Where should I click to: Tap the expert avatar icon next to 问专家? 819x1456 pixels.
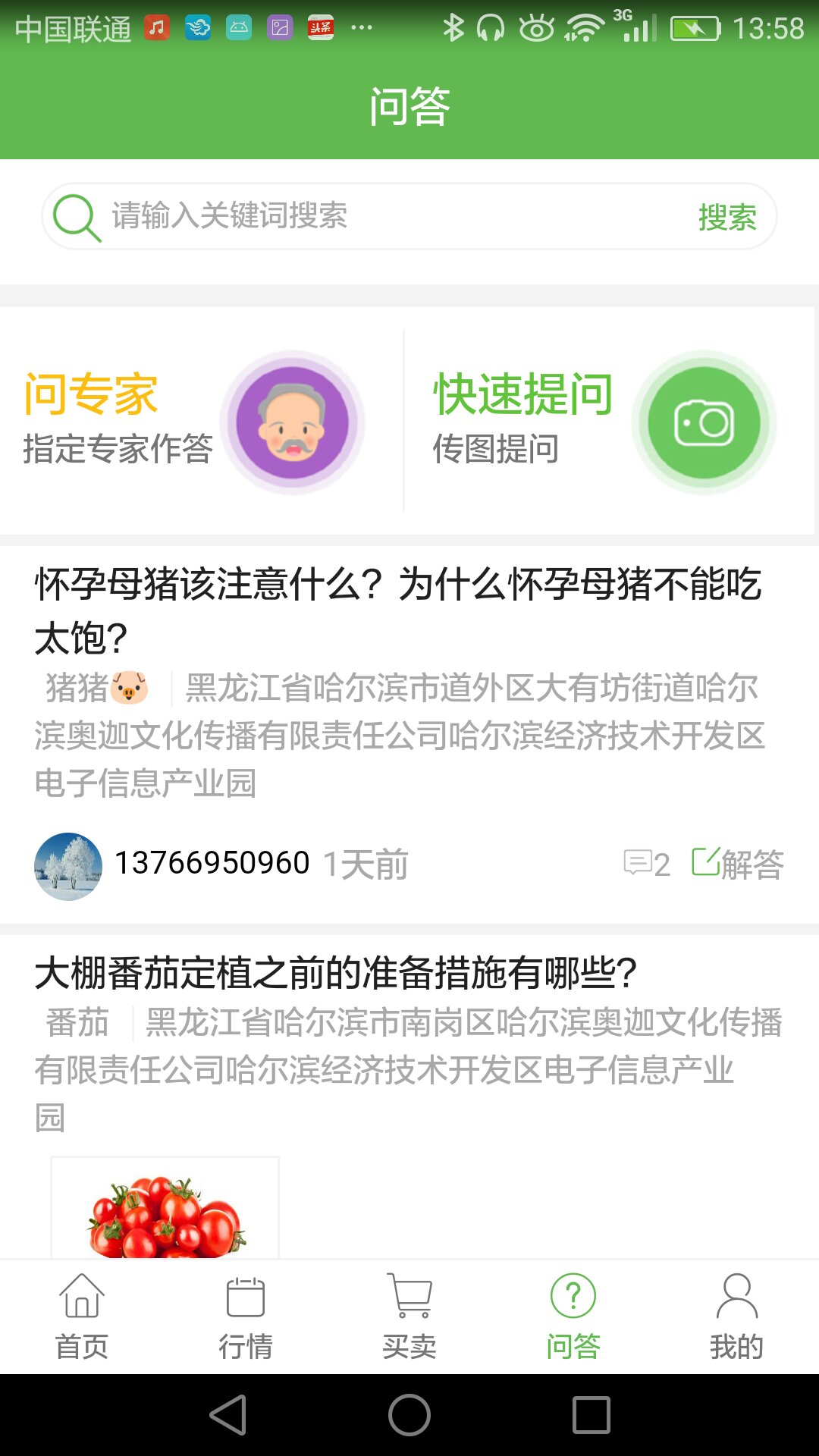[x=293, y=423]
